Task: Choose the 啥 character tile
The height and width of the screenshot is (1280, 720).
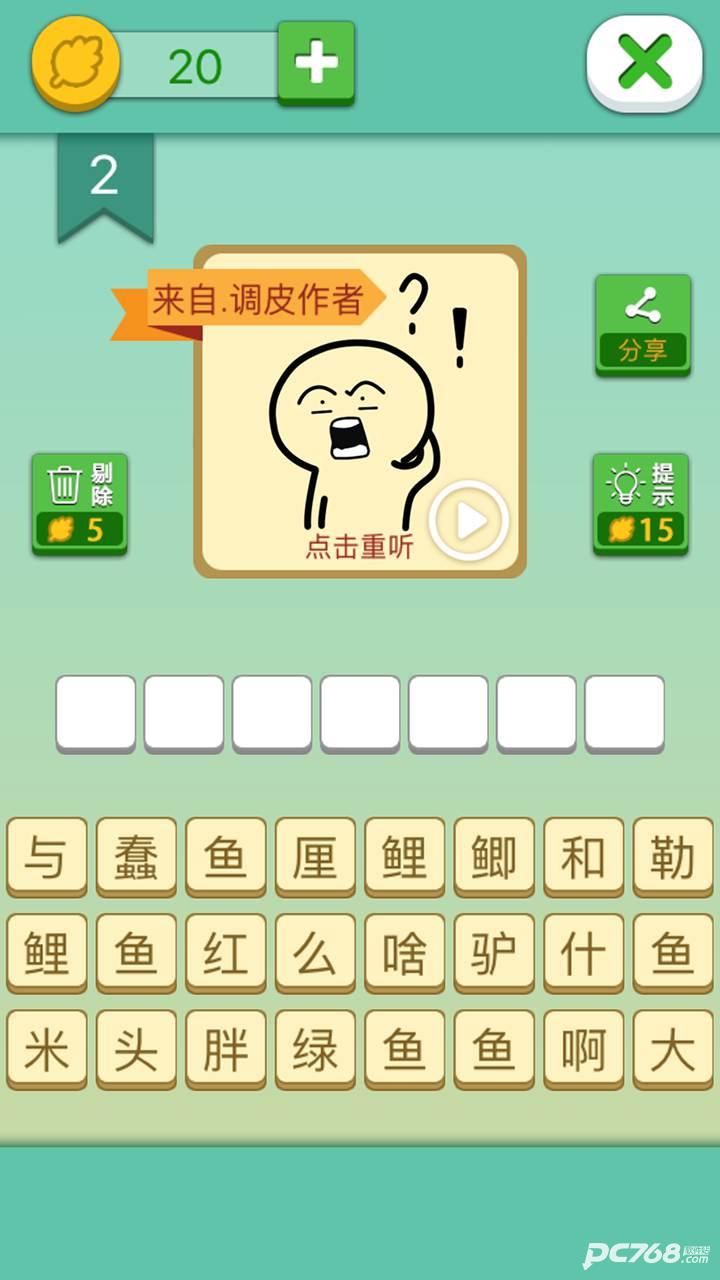Action: click(x=405, y=952)
